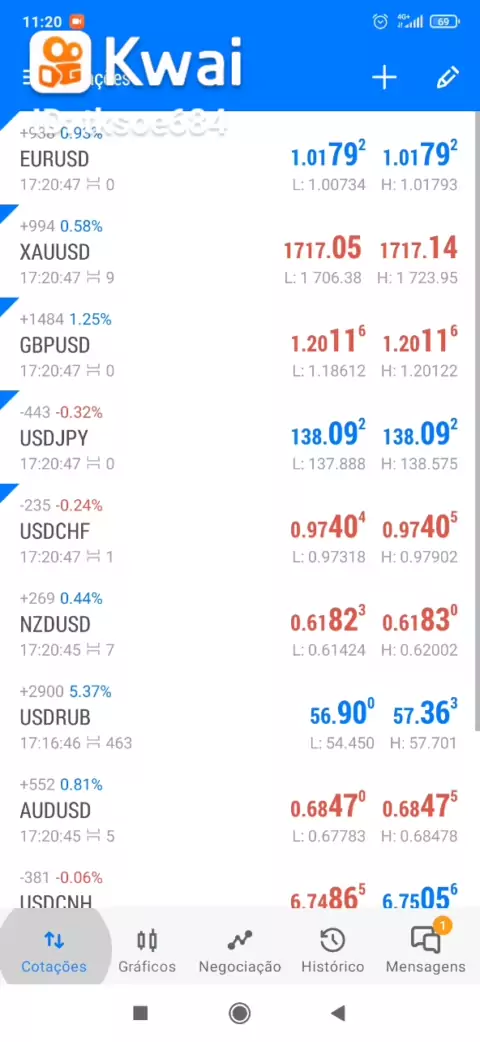Open the EURUSD quote row

(239, 158)
